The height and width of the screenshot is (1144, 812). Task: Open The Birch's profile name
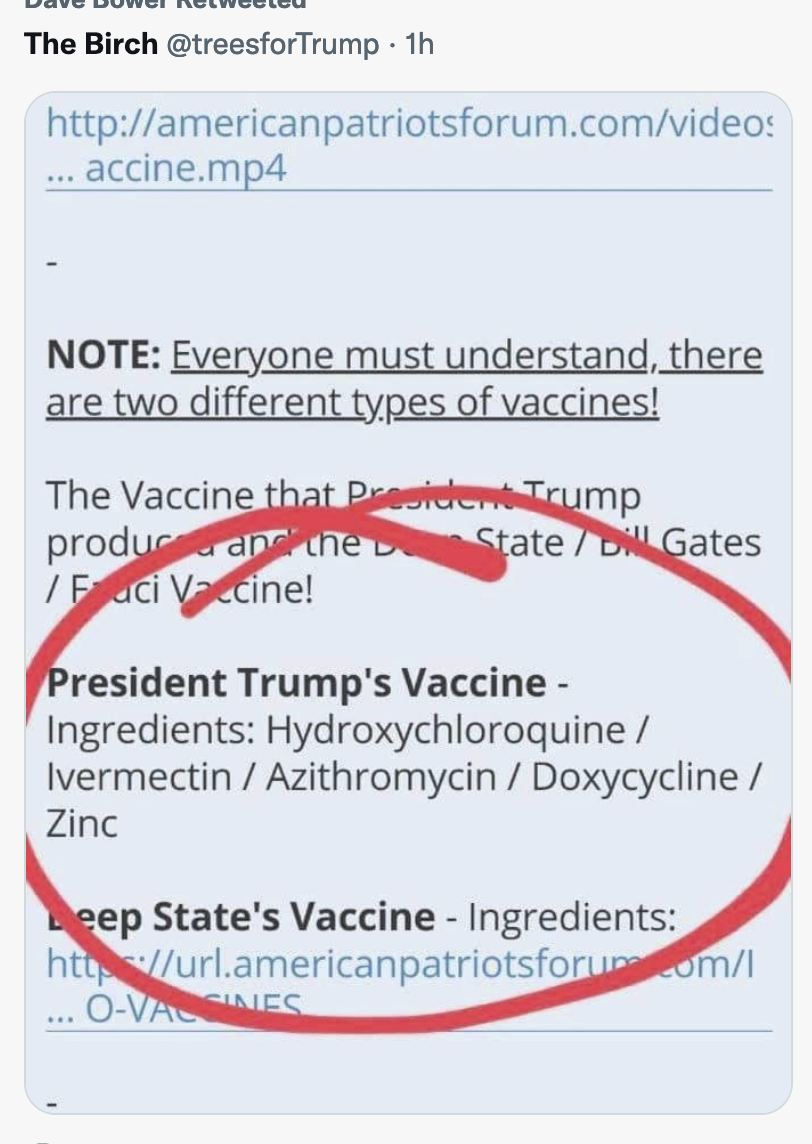click(90, 44)
